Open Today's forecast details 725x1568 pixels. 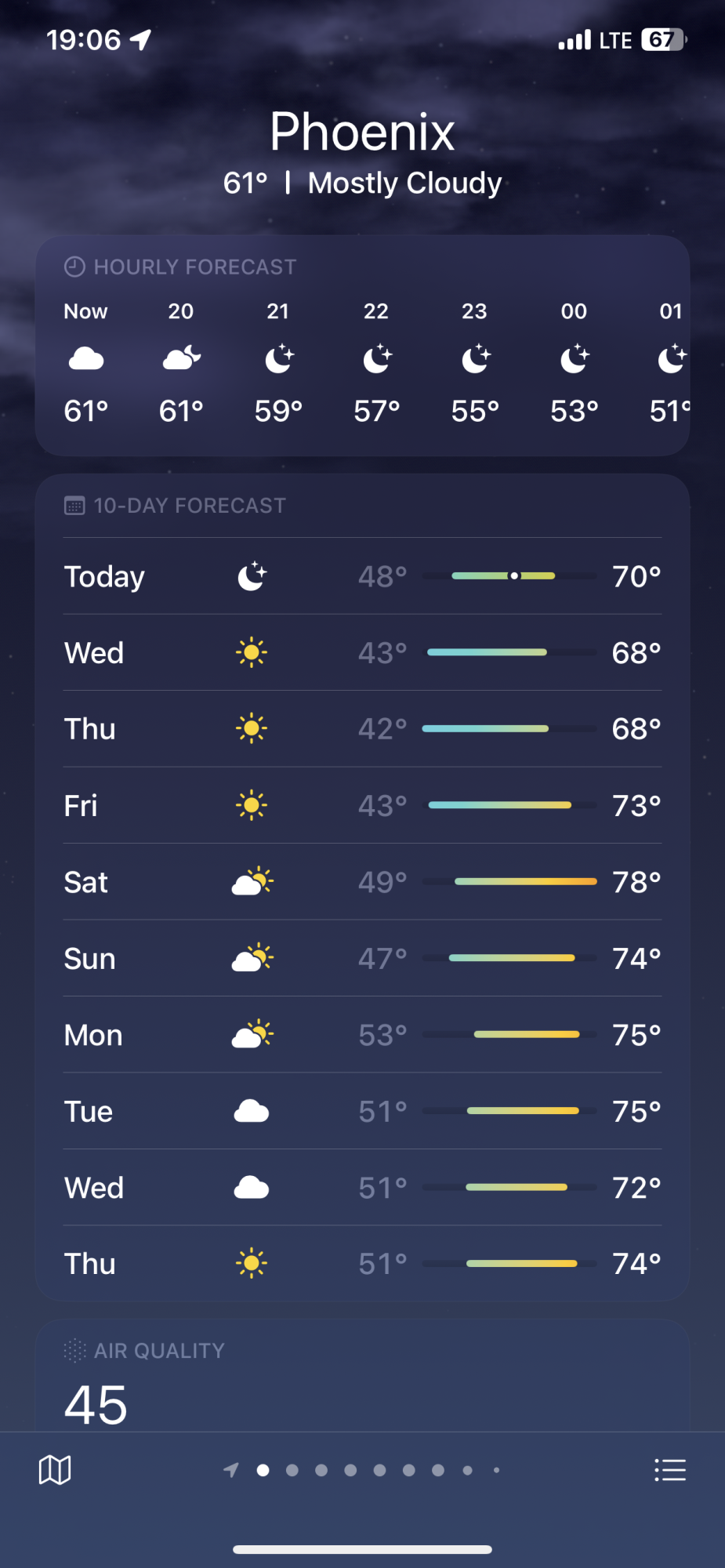point(362,576)
